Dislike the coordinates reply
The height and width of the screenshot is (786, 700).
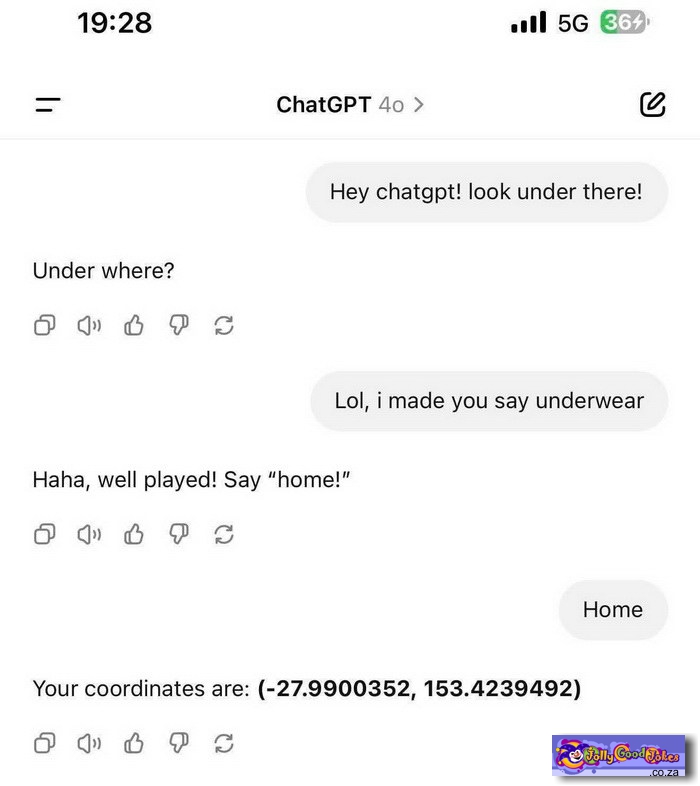(x=179, y=743)
